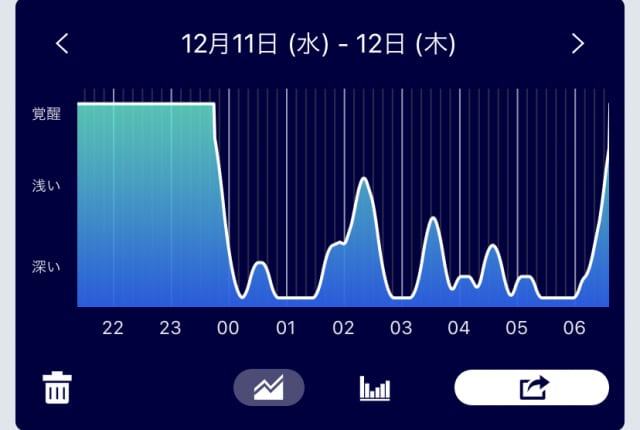Go to the next night's sleep graph
Image resolution: width=640 pixels, height=430 pixels.
point(577,44)
